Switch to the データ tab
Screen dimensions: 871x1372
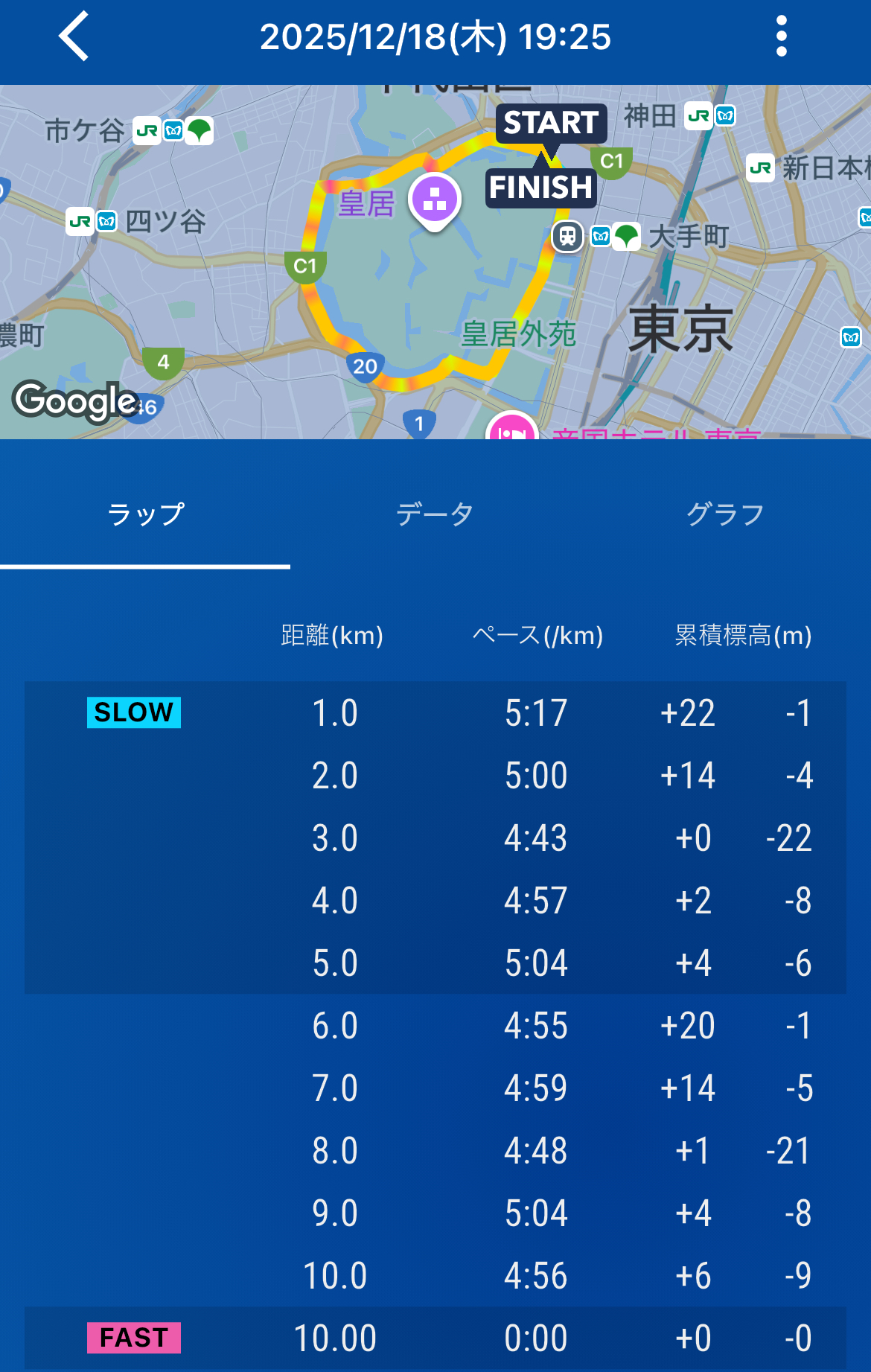coord(435,514)
